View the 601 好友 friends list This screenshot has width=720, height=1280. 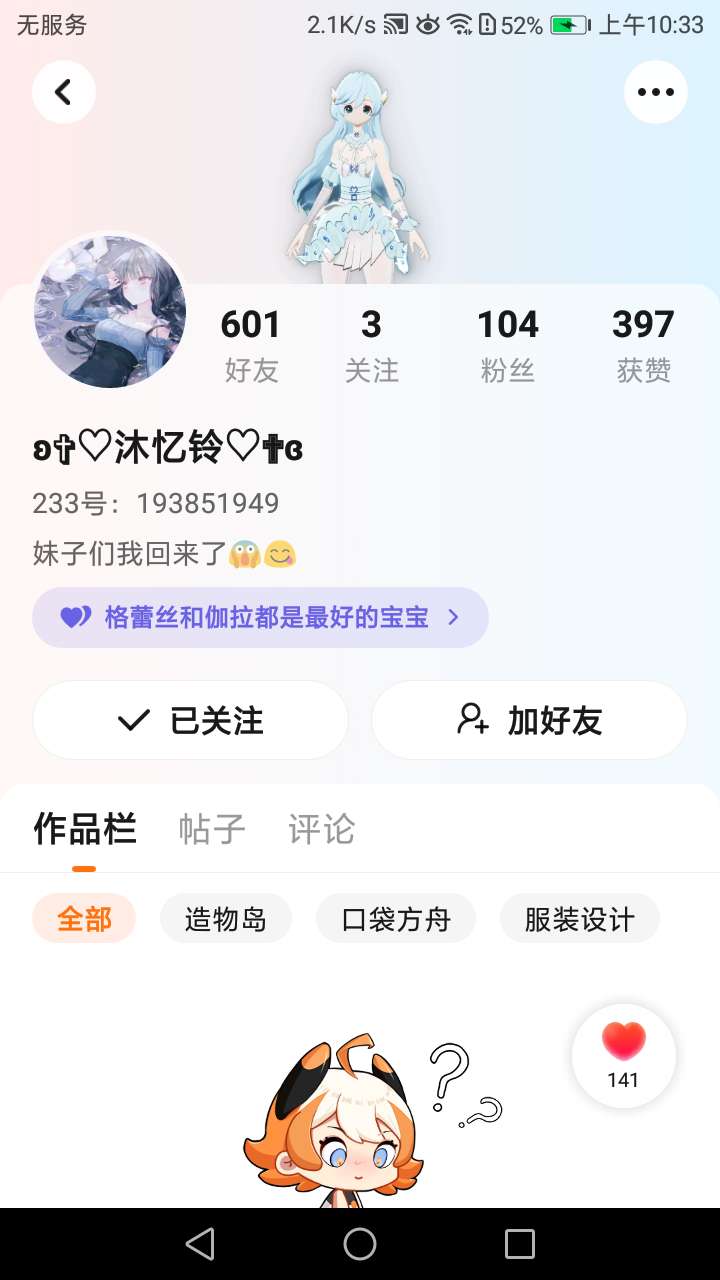click(251, 344)
